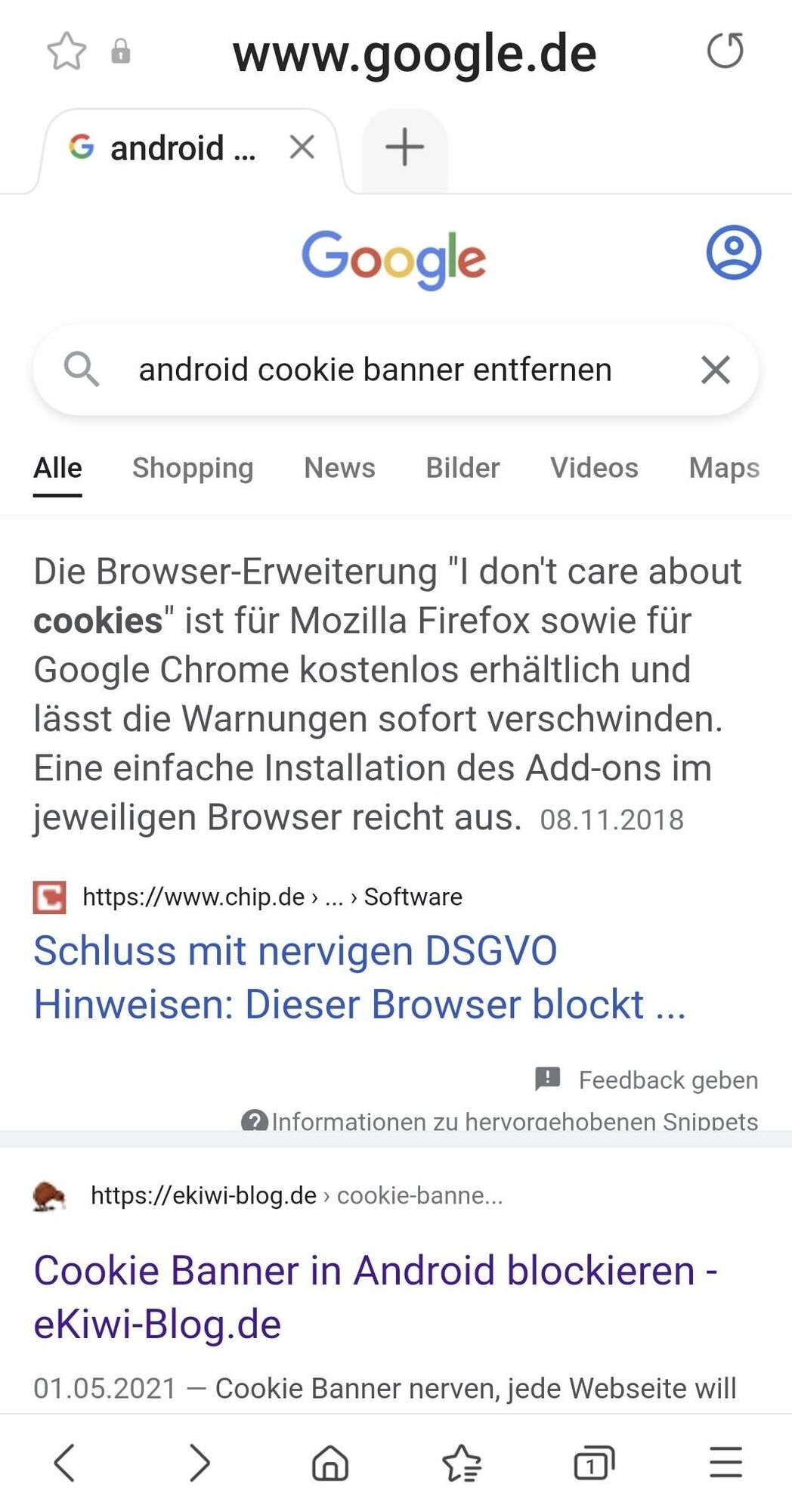Open the chip.de DSGVO Hinweisen result
Viewport: 792px width, 1512px height.
click(x=359, y=977)
